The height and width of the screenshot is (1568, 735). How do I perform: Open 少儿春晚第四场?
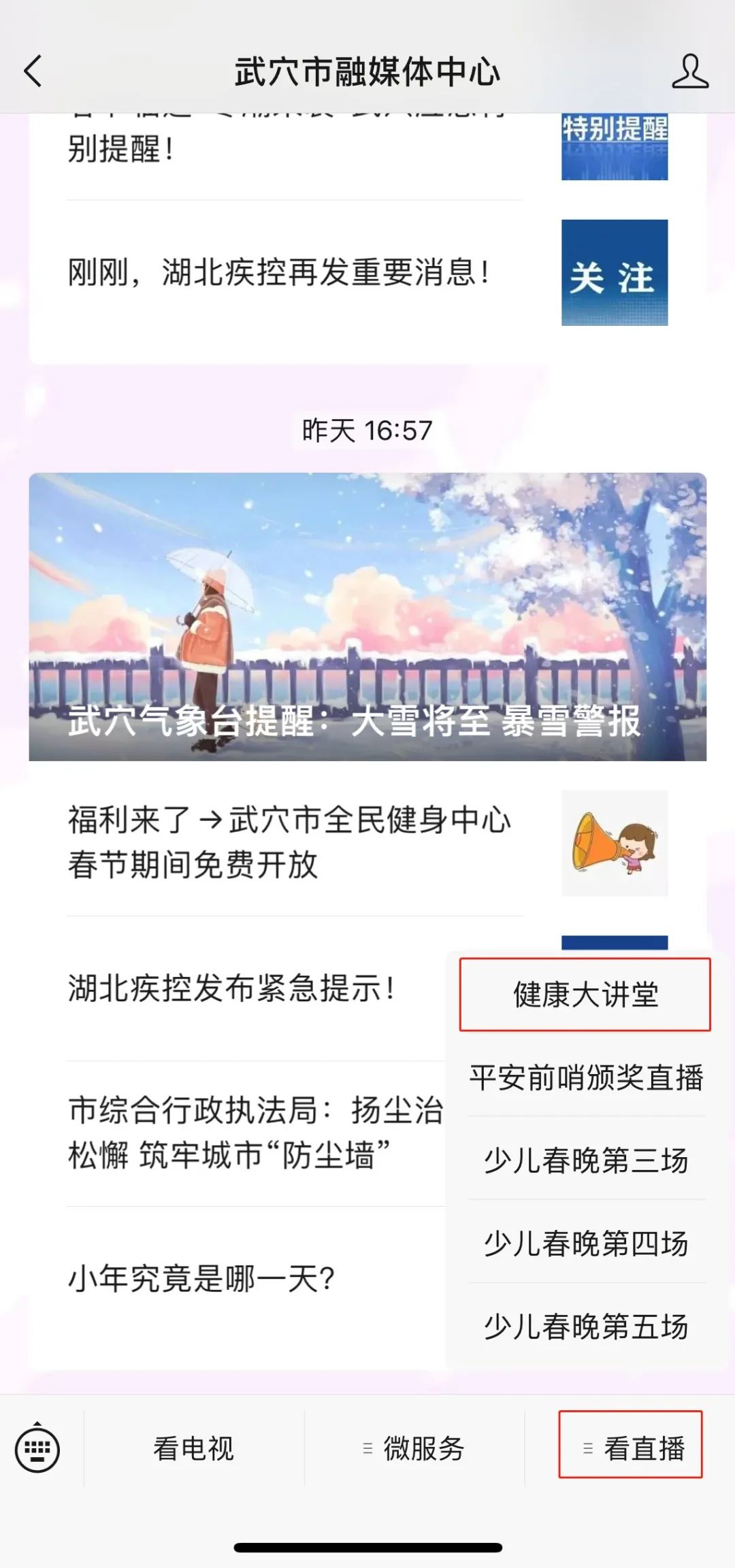coord(585,1244)
